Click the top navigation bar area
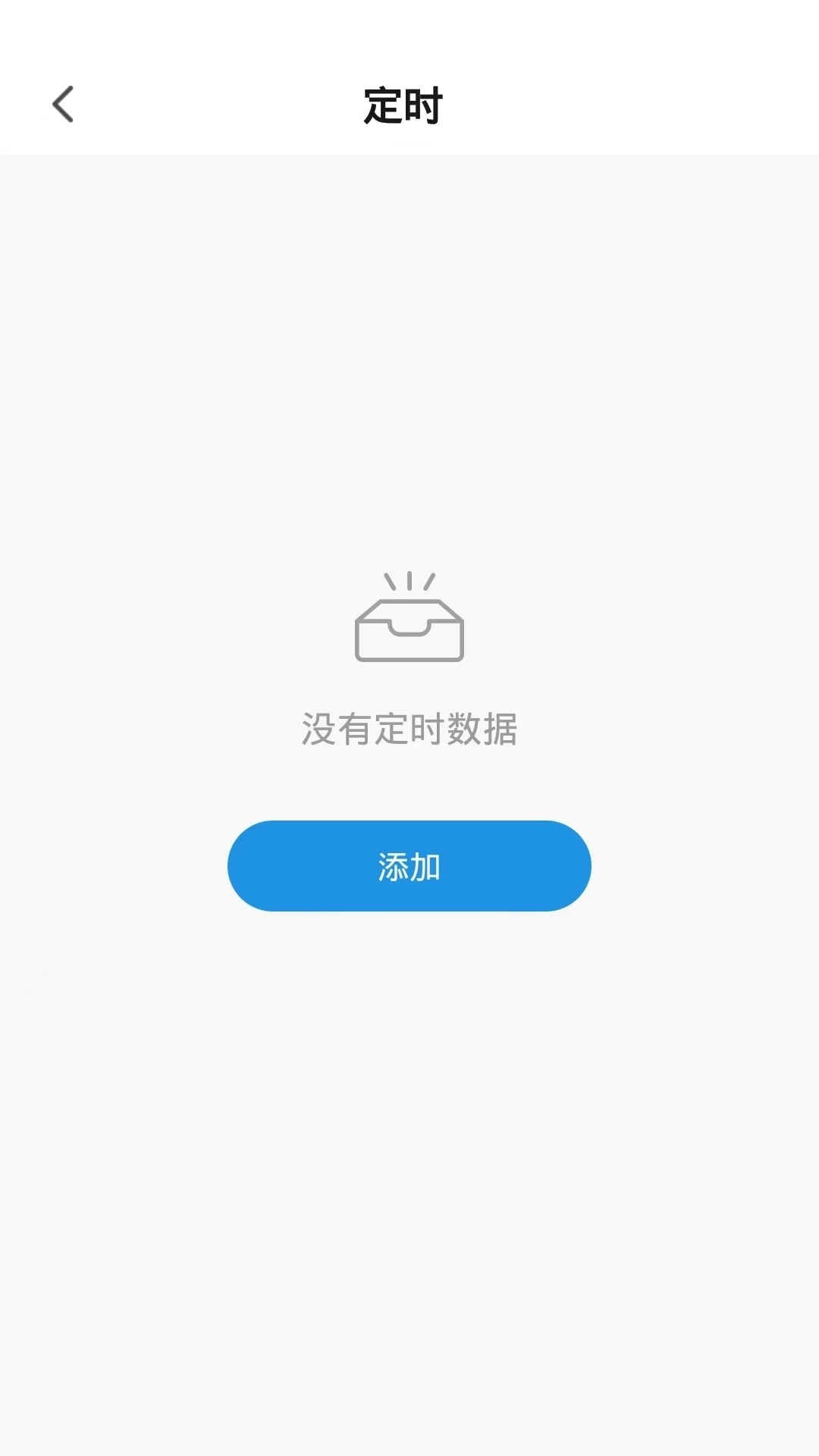 [x=409, y=106]
